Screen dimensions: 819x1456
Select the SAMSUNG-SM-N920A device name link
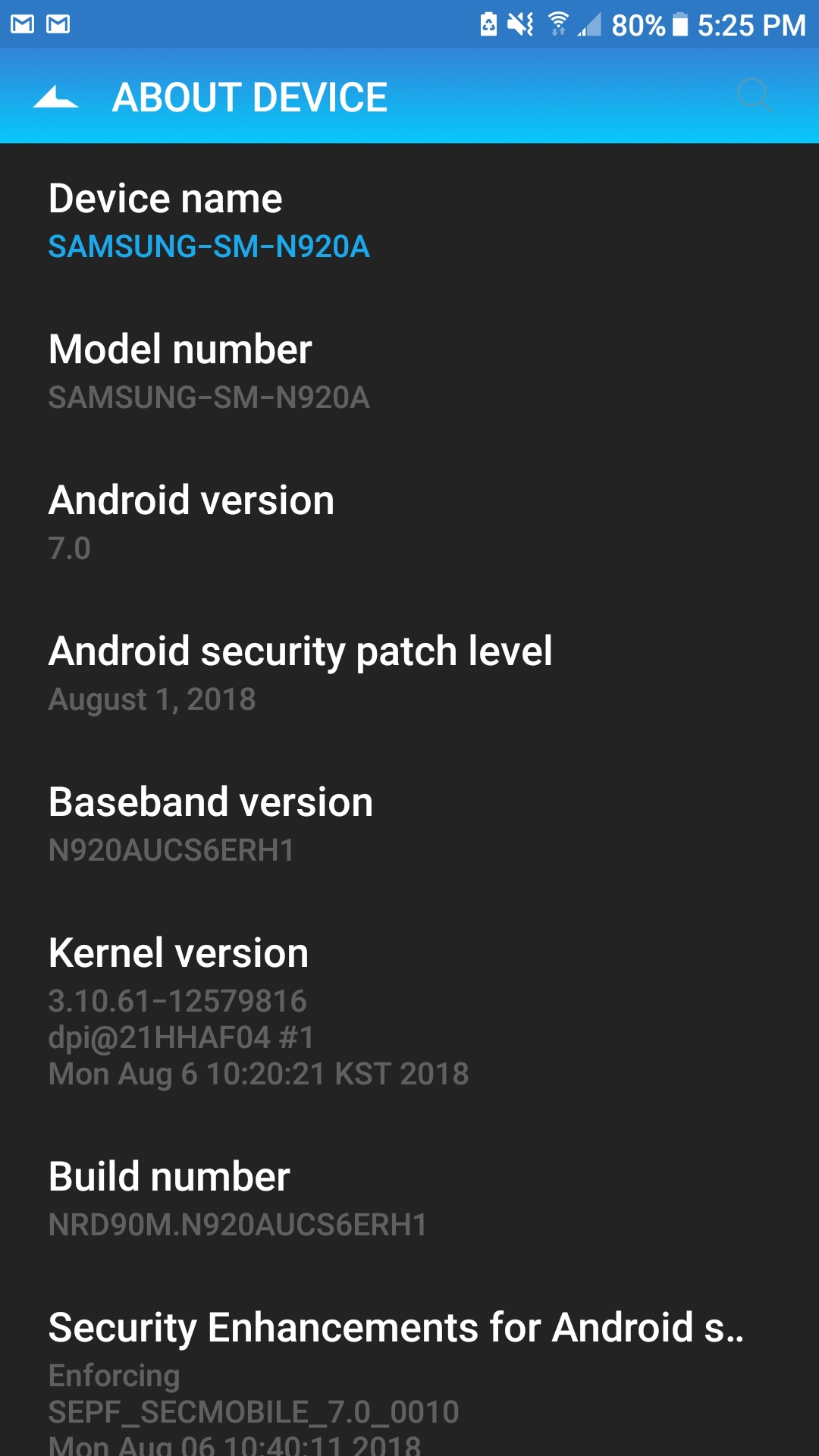pyautogui.click(x=208, y=246)
